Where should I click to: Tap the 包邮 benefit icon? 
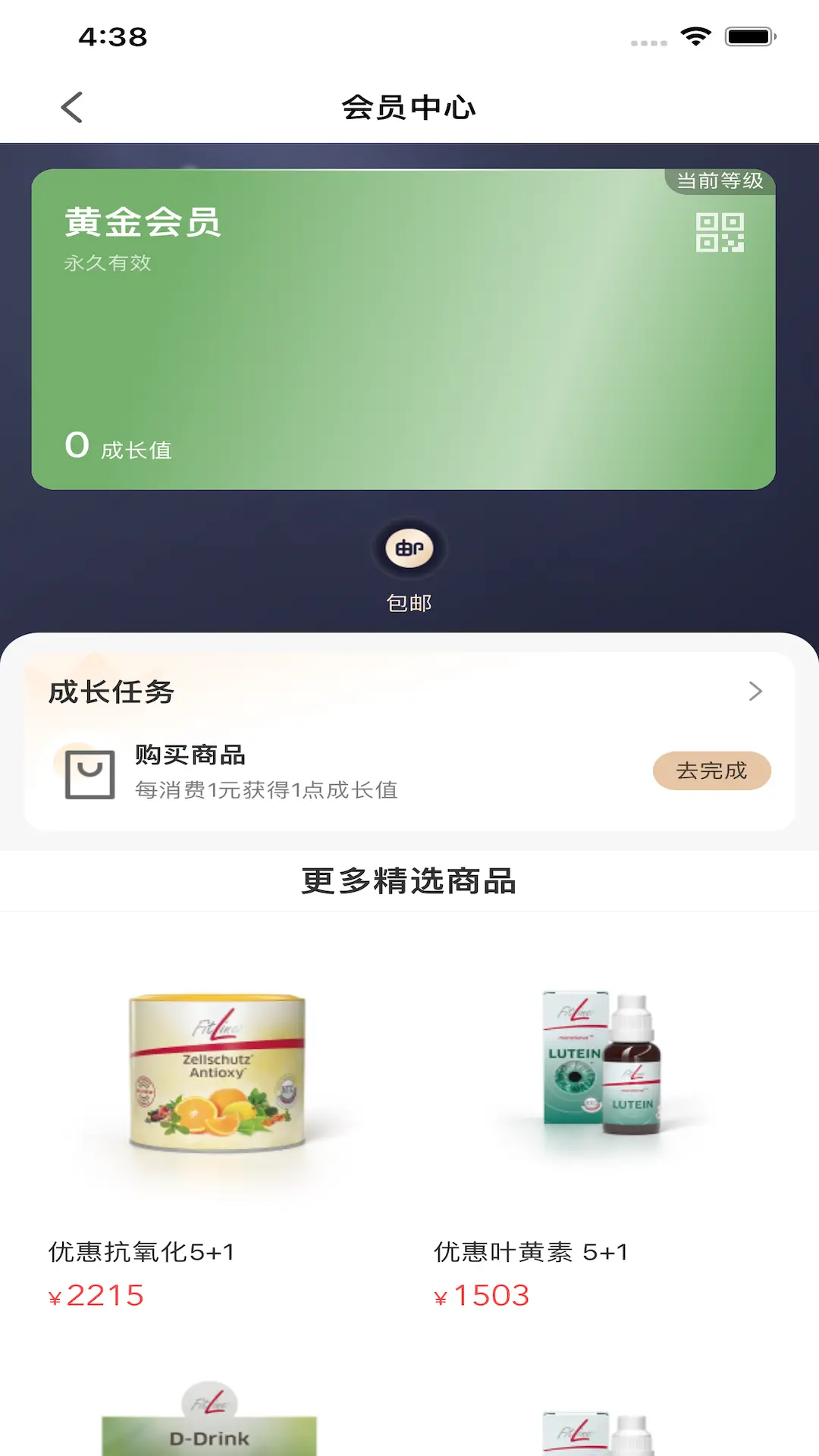click(x=409, y=549)
